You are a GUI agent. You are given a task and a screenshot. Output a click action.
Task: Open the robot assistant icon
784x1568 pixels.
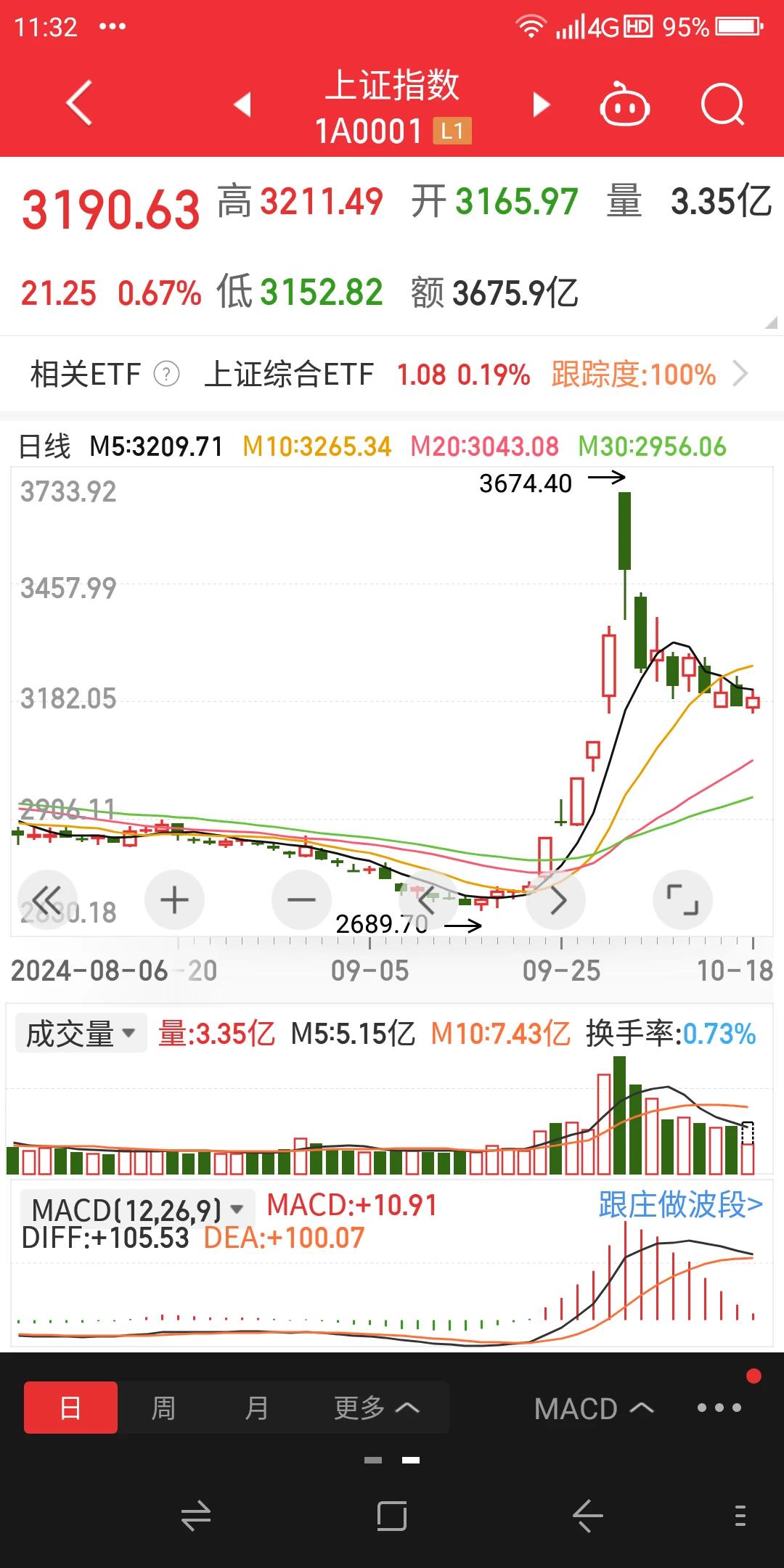624,106
